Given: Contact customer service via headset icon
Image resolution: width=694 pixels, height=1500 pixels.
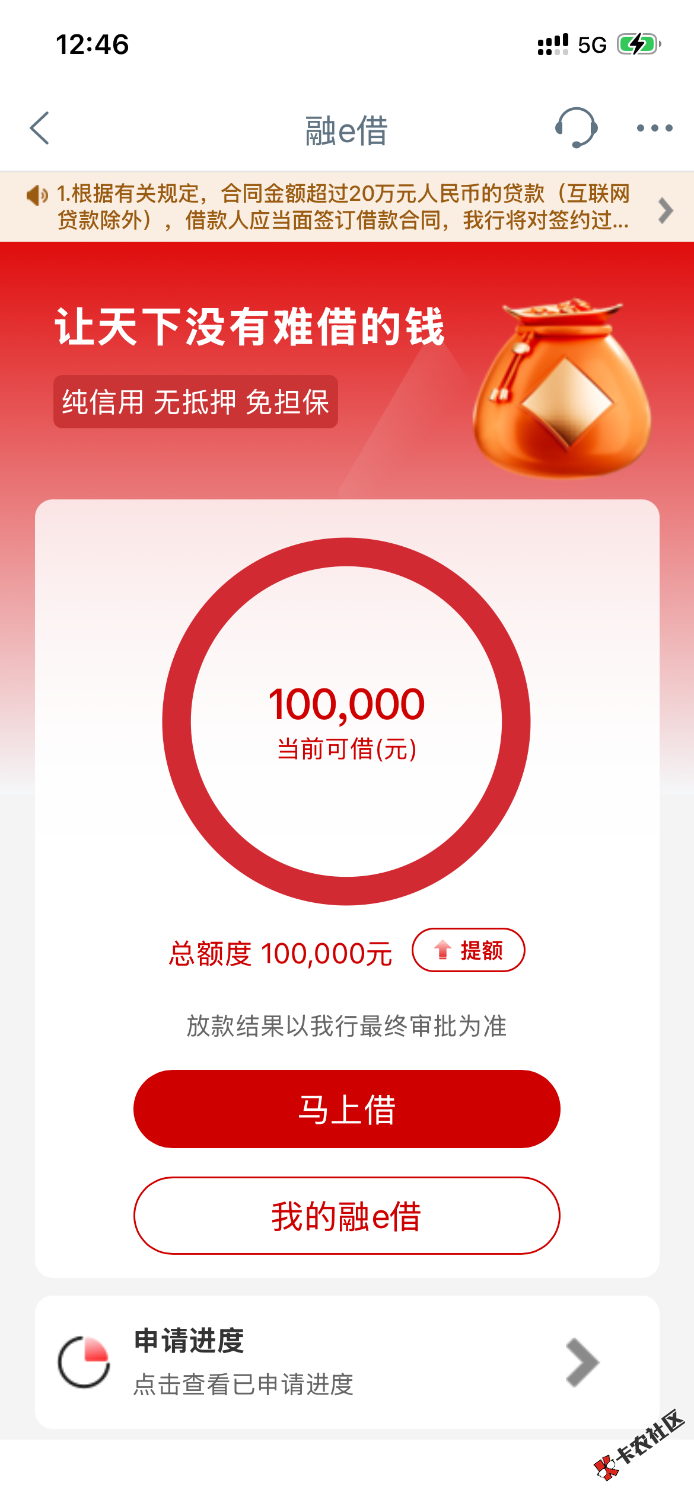Looking at the screenshot, I should [x=576, y=128].
